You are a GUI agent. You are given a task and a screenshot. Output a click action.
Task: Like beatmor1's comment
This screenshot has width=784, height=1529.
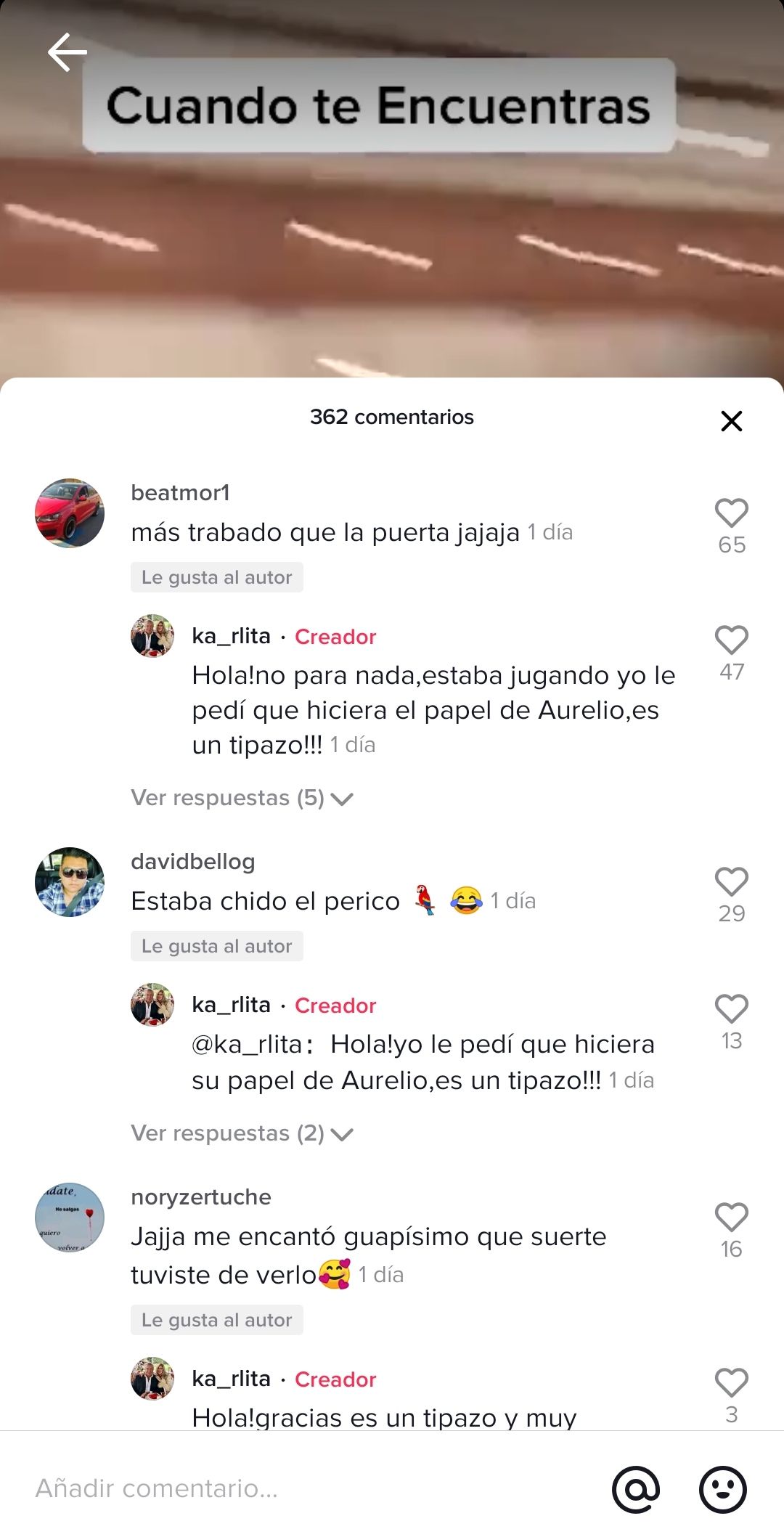coord(731,513)
